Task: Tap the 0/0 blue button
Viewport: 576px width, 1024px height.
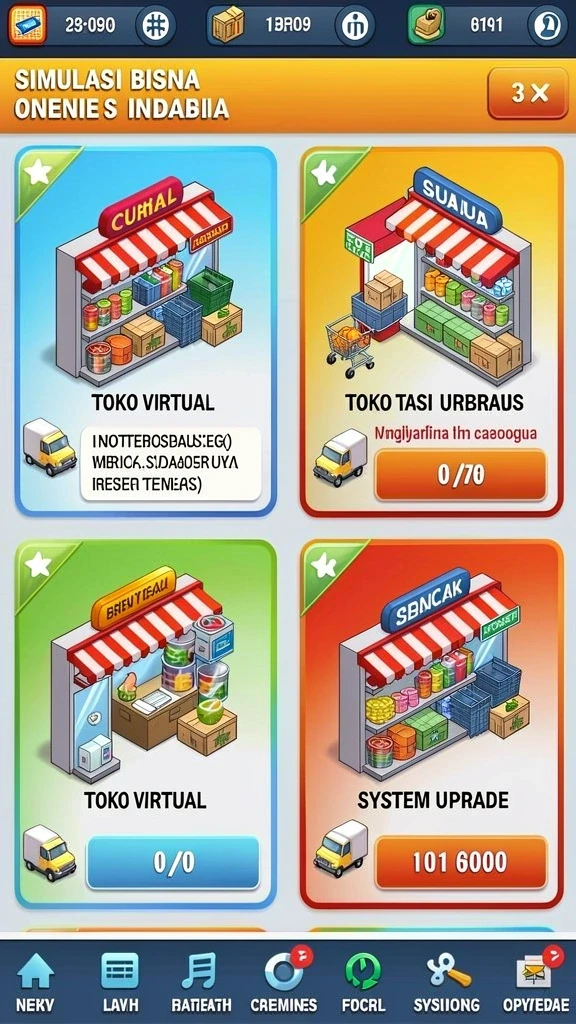Action: [173, 863]
